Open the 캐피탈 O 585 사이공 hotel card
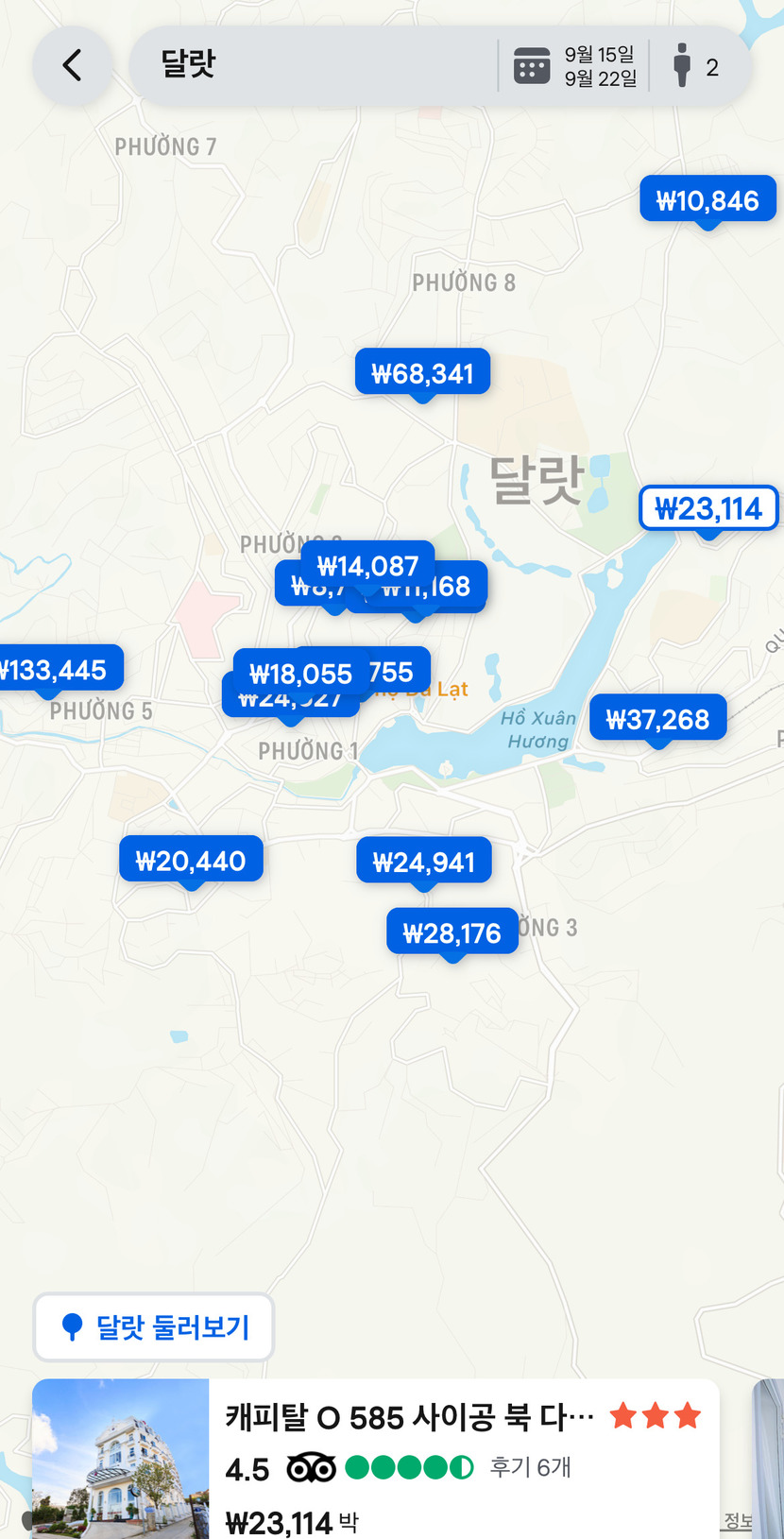This screenshot has width=784, height=1539. click(406, 1455)
